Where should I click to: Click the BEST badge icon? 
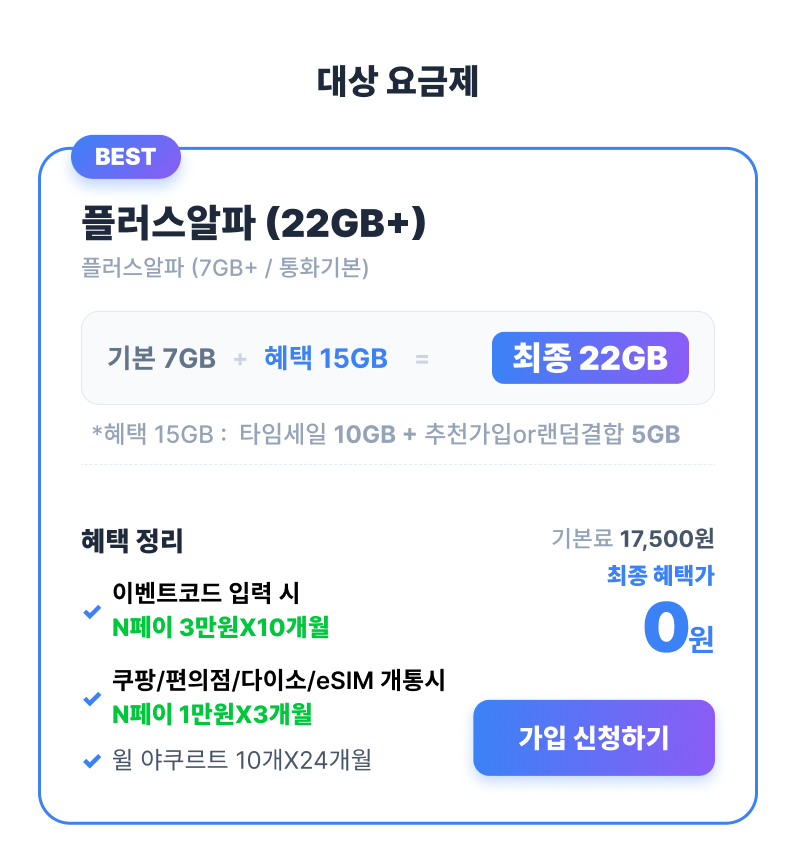(126, 156)
